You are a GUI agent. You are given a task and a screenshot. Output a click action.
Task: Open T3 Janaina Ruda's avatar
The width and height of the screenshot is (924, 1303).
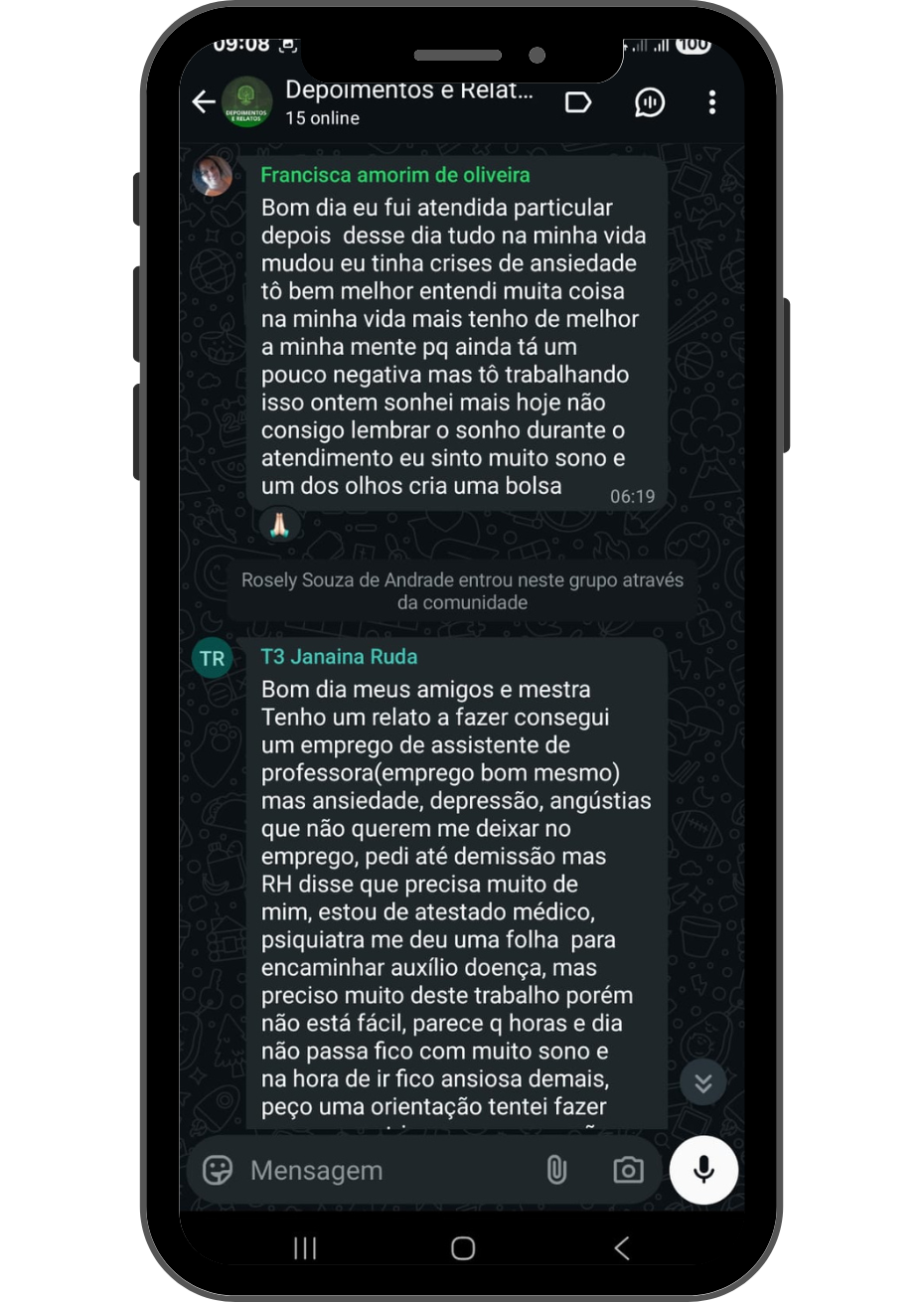(x=212, y=658)
